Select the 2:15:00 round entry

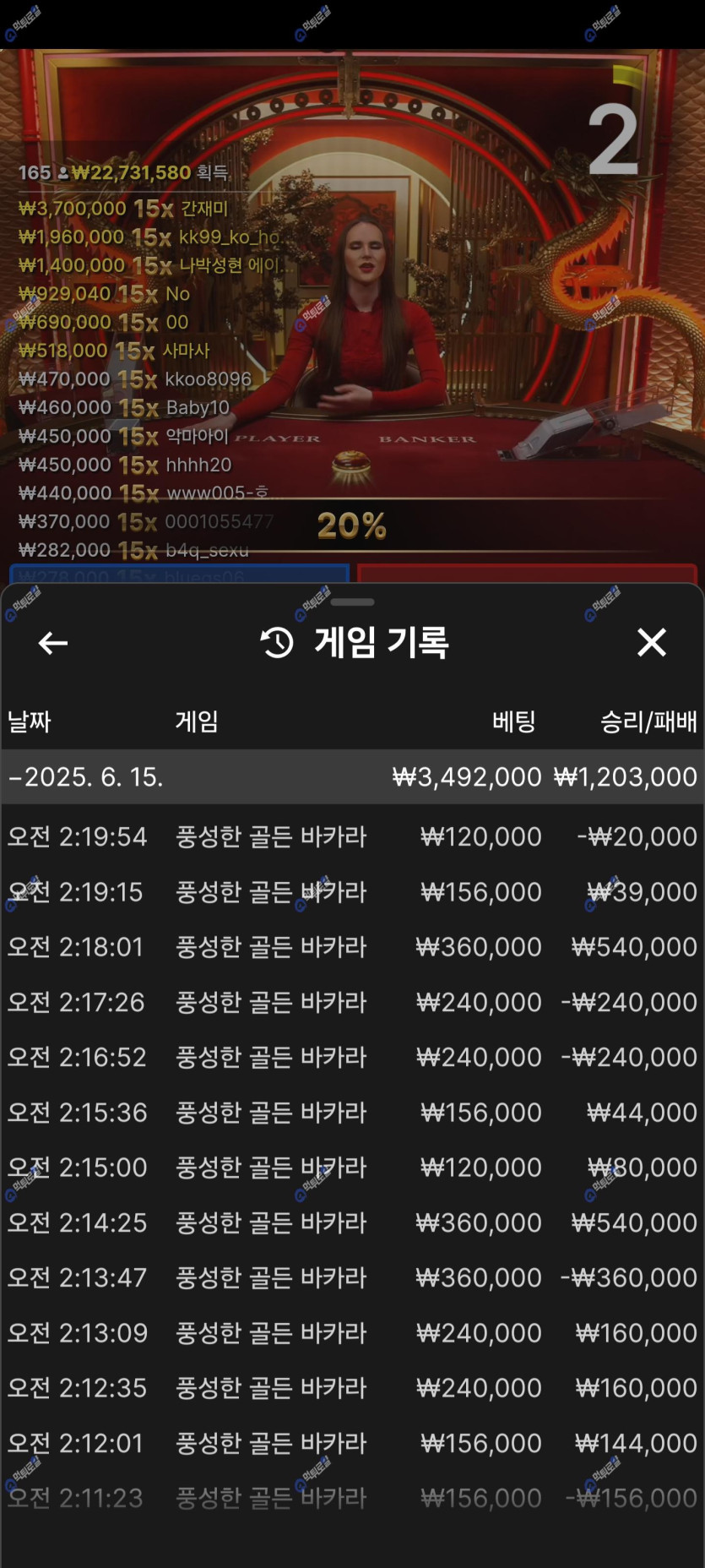[x=352, y=1167]
